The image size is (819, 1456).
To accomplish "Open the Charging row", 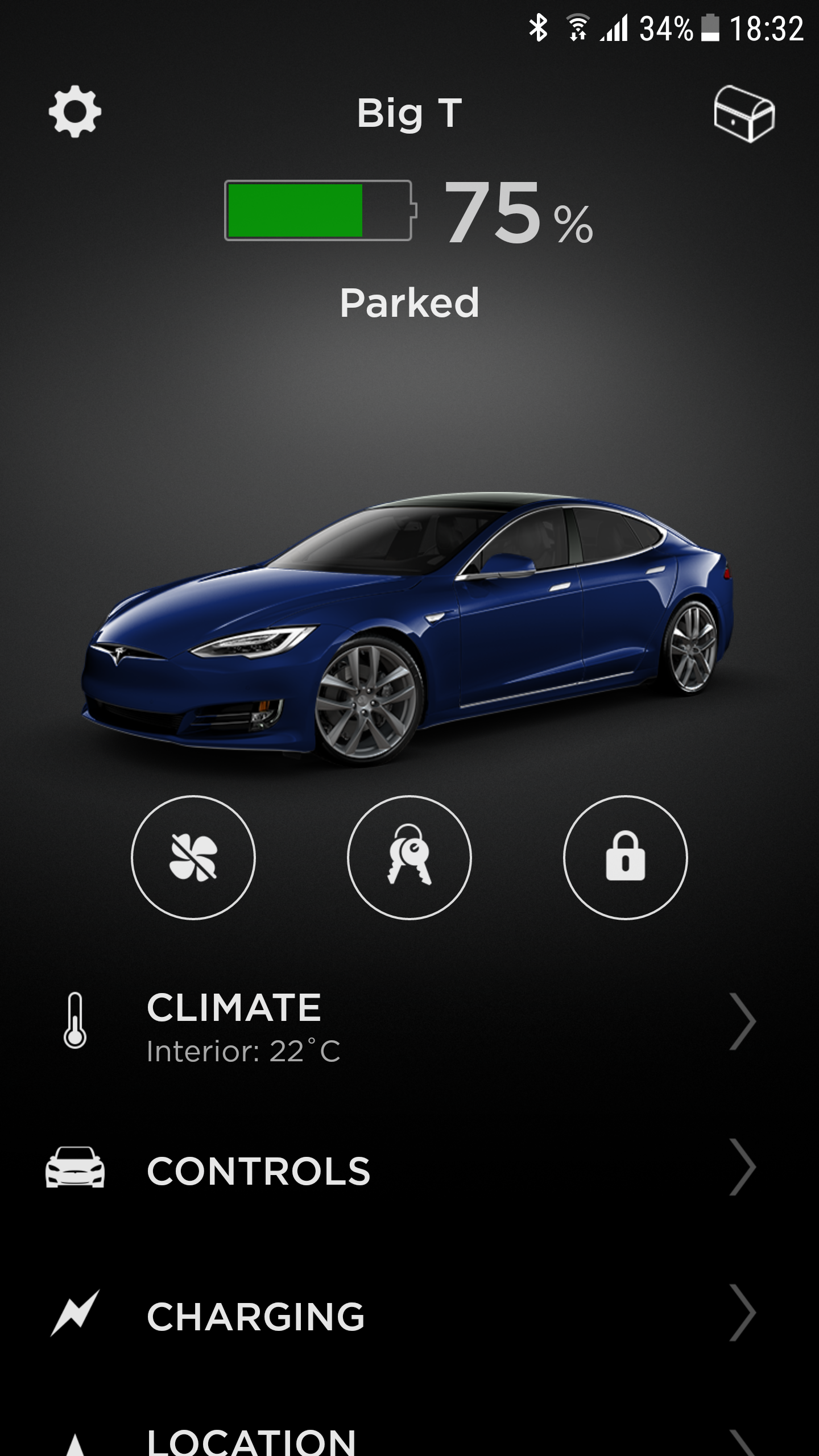I will [x=409, y=1317].
